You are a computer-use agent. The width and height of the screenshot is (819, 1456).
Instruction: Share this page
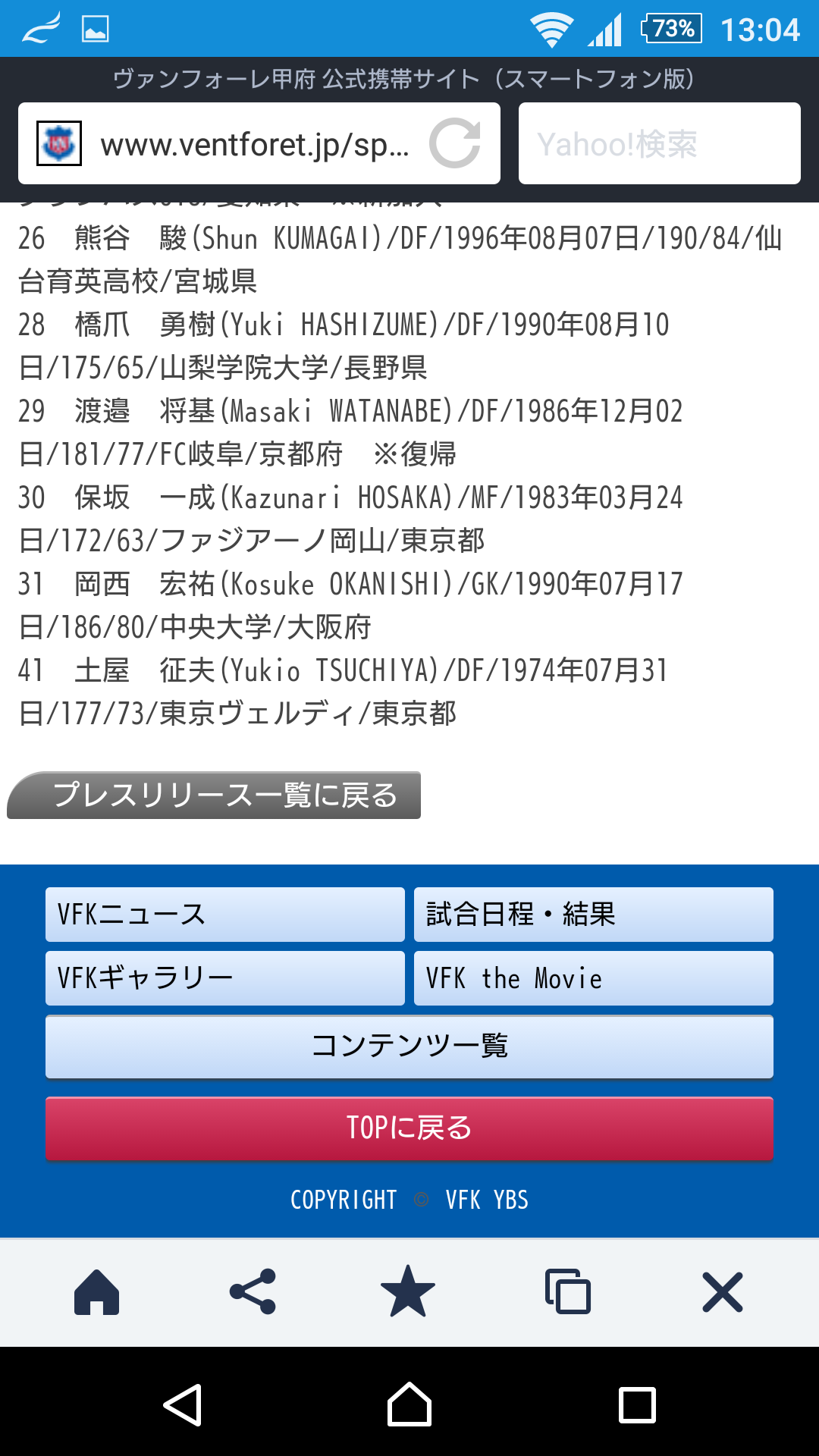tap(253, 1292)
